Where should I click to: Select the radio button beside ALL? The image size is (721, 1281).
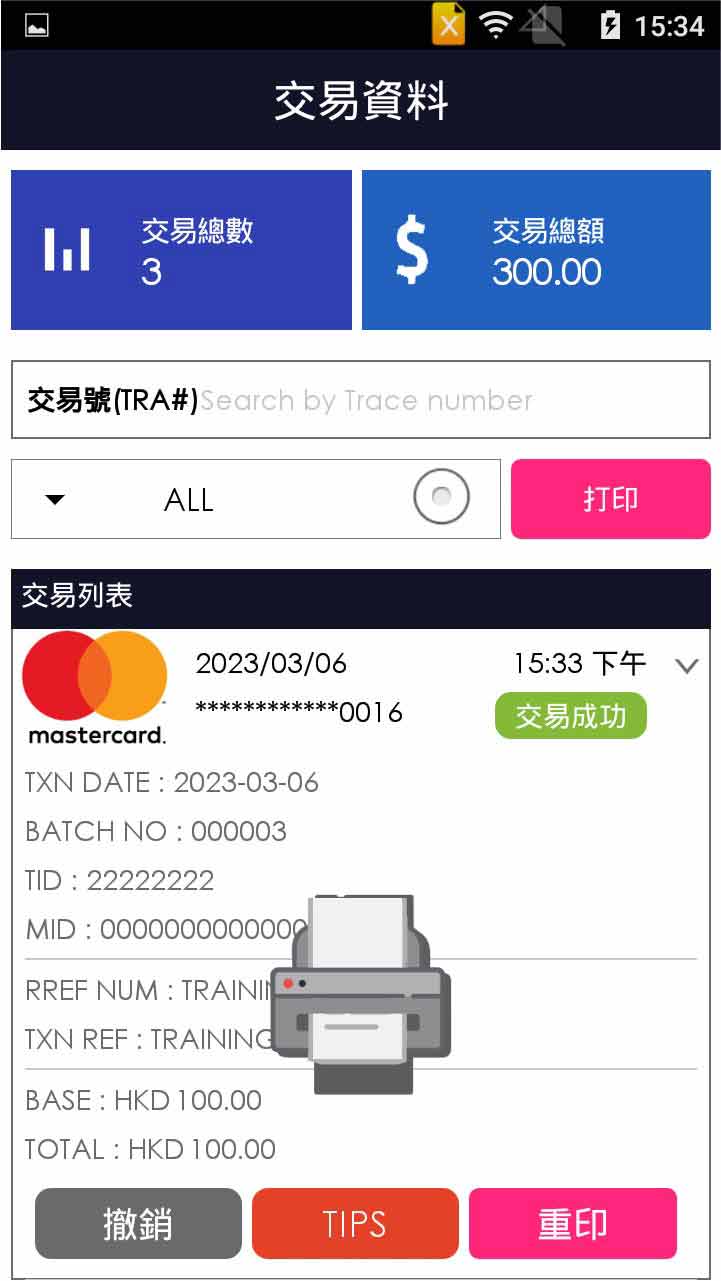tap(441, 496)
